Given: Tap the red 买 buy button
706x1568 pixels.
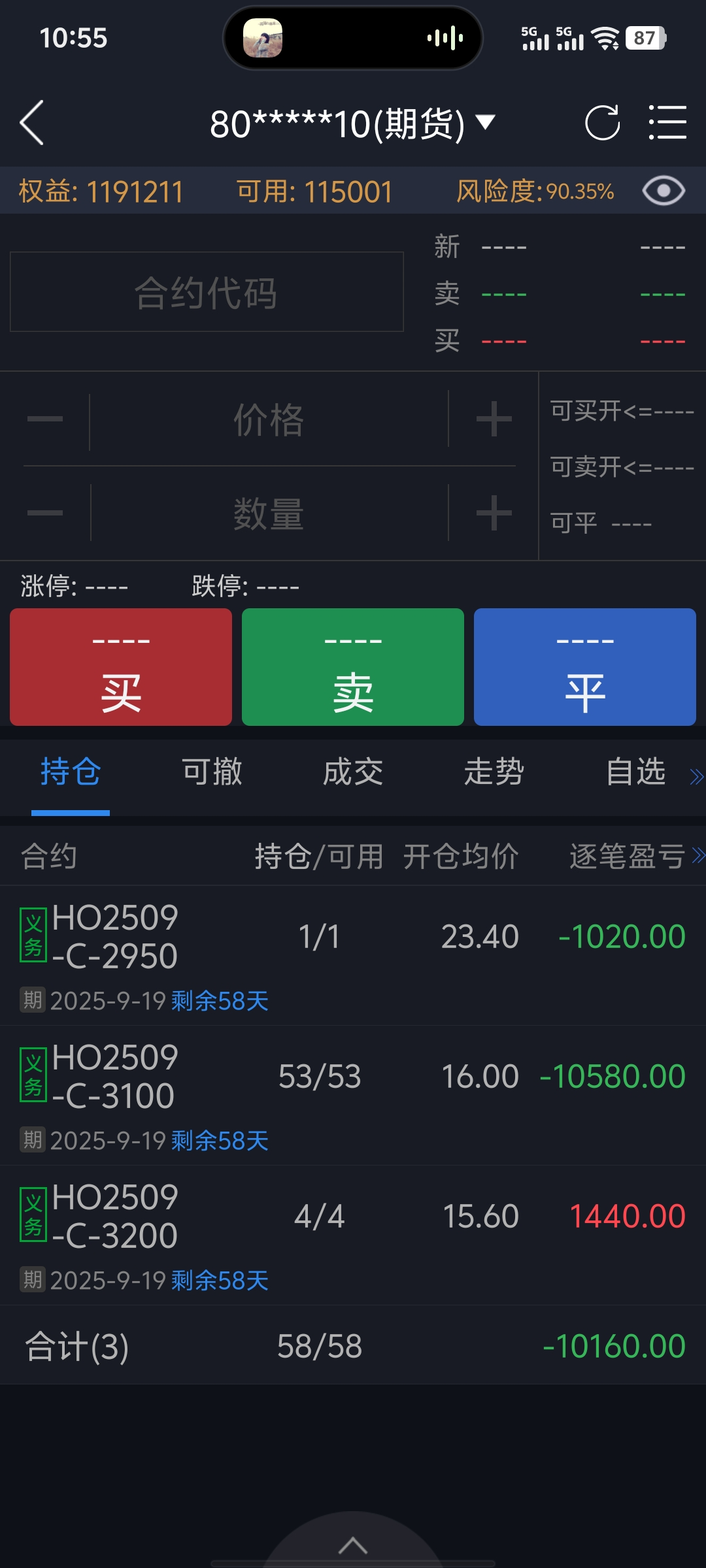Looking at the screenshot, I should click(121, 667).
